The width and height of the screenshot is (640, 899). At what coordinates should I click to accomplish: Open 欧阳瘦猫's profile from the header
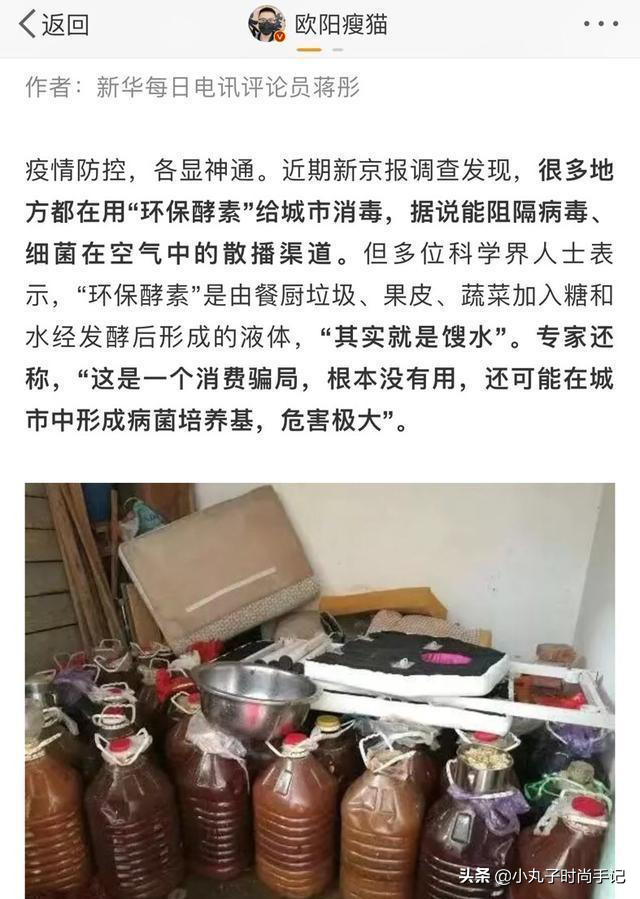pyautogui.click(x=318, y=24)
